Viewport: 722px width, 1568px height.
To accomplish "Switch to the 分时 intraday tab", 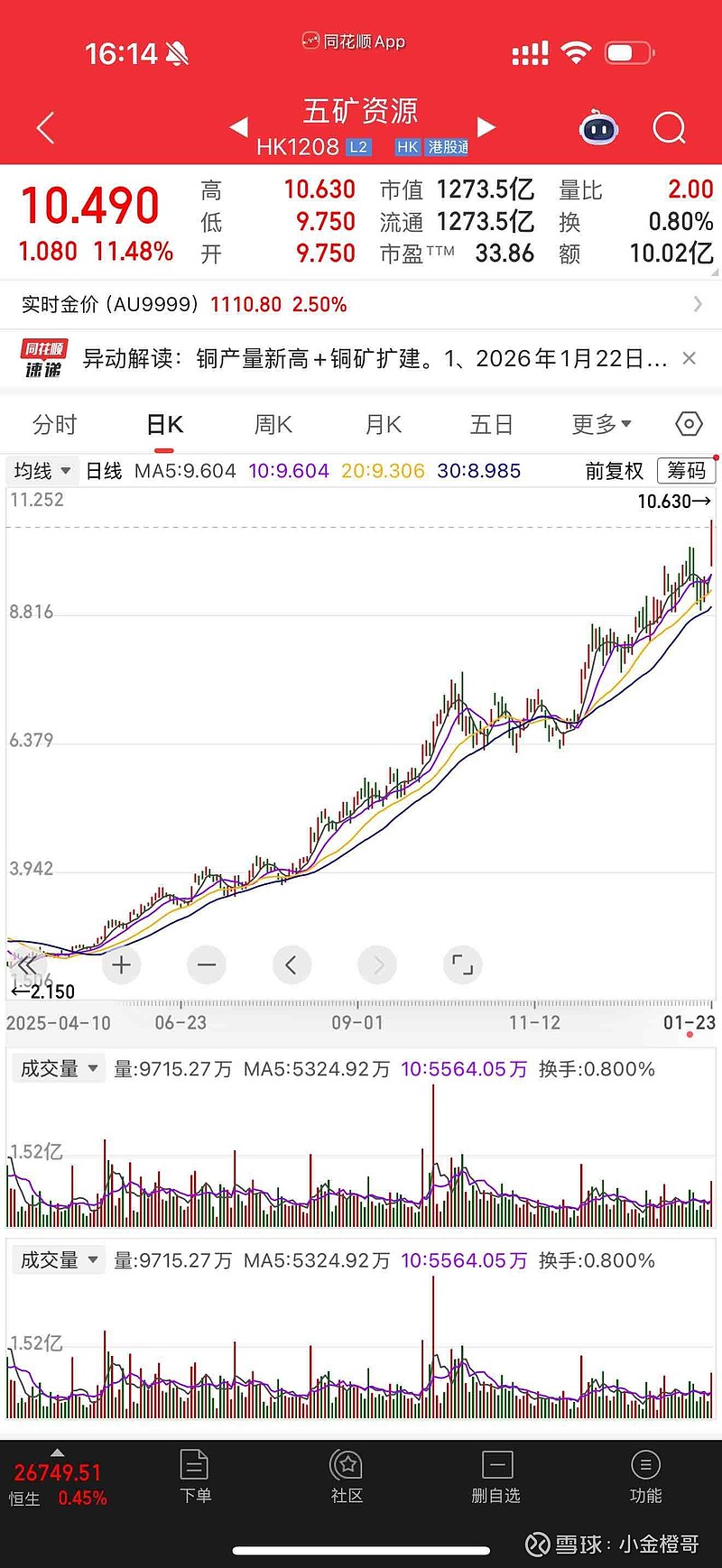I will point(55,424).
